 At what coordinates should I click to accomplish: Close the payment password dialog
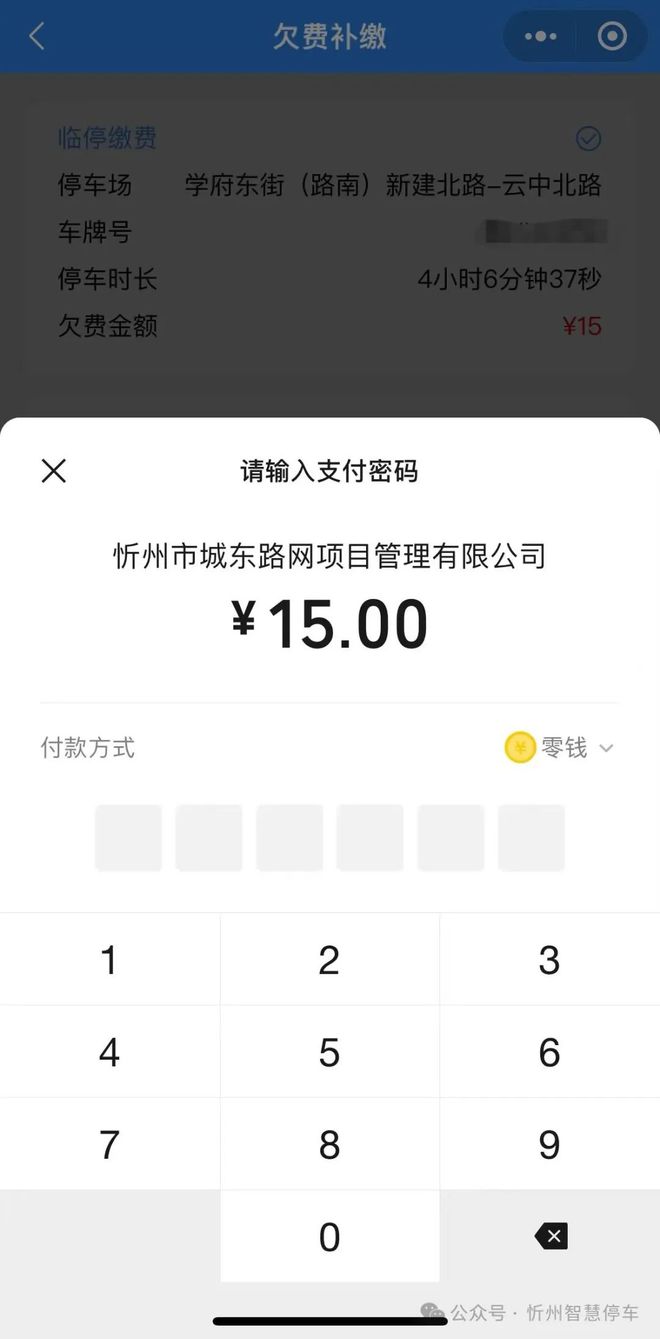54,471
